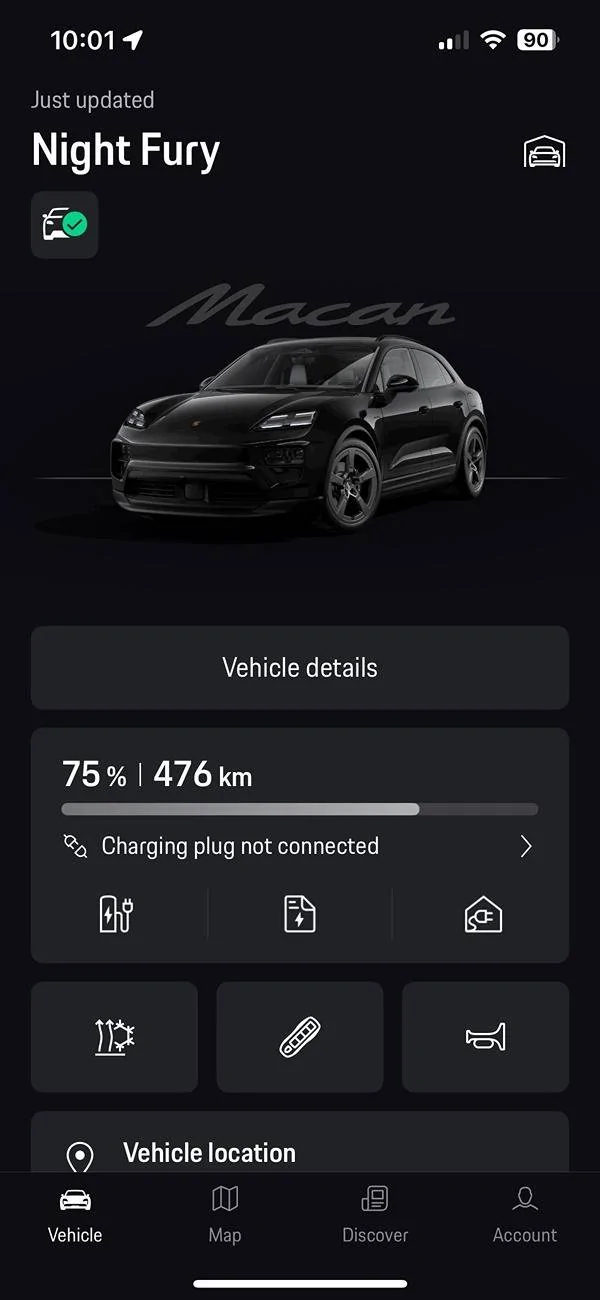Switch to the Discover tab
This screenshot has width=600, height=1300.
coord(375,1213)
